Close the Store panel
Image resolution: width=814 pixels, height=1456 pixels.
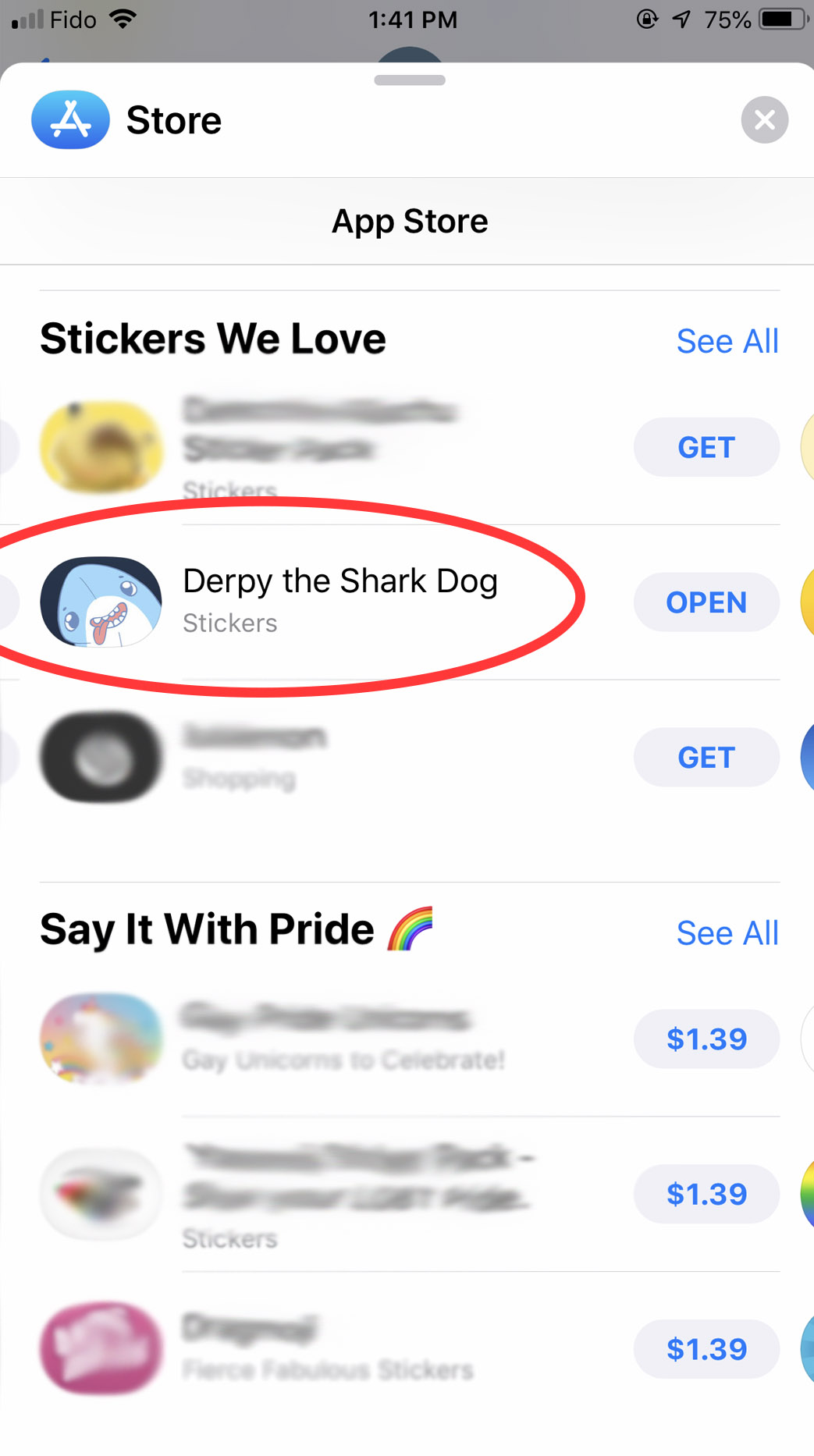click(x=764, y=120)
